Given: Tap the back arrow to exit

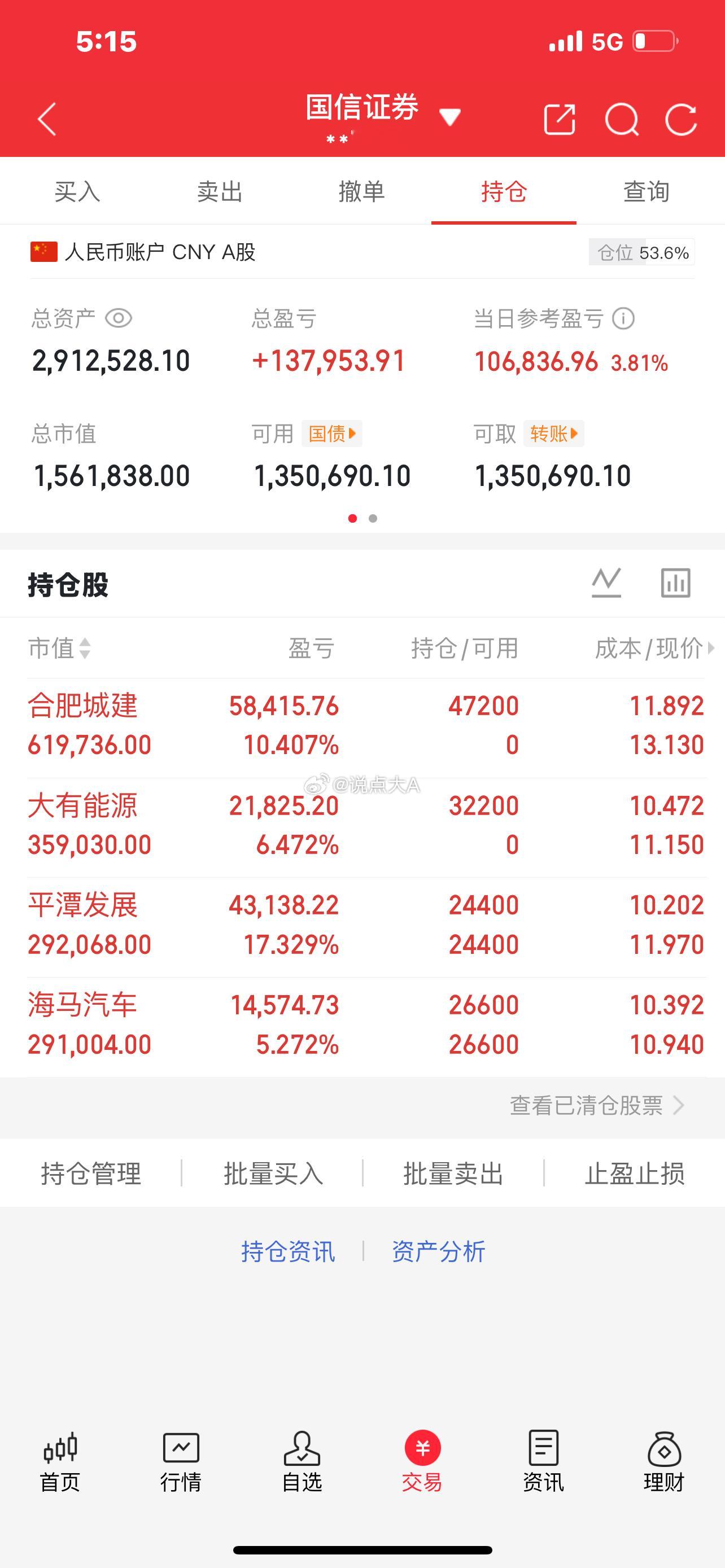Looking at the screenshot, I should 45,119.
